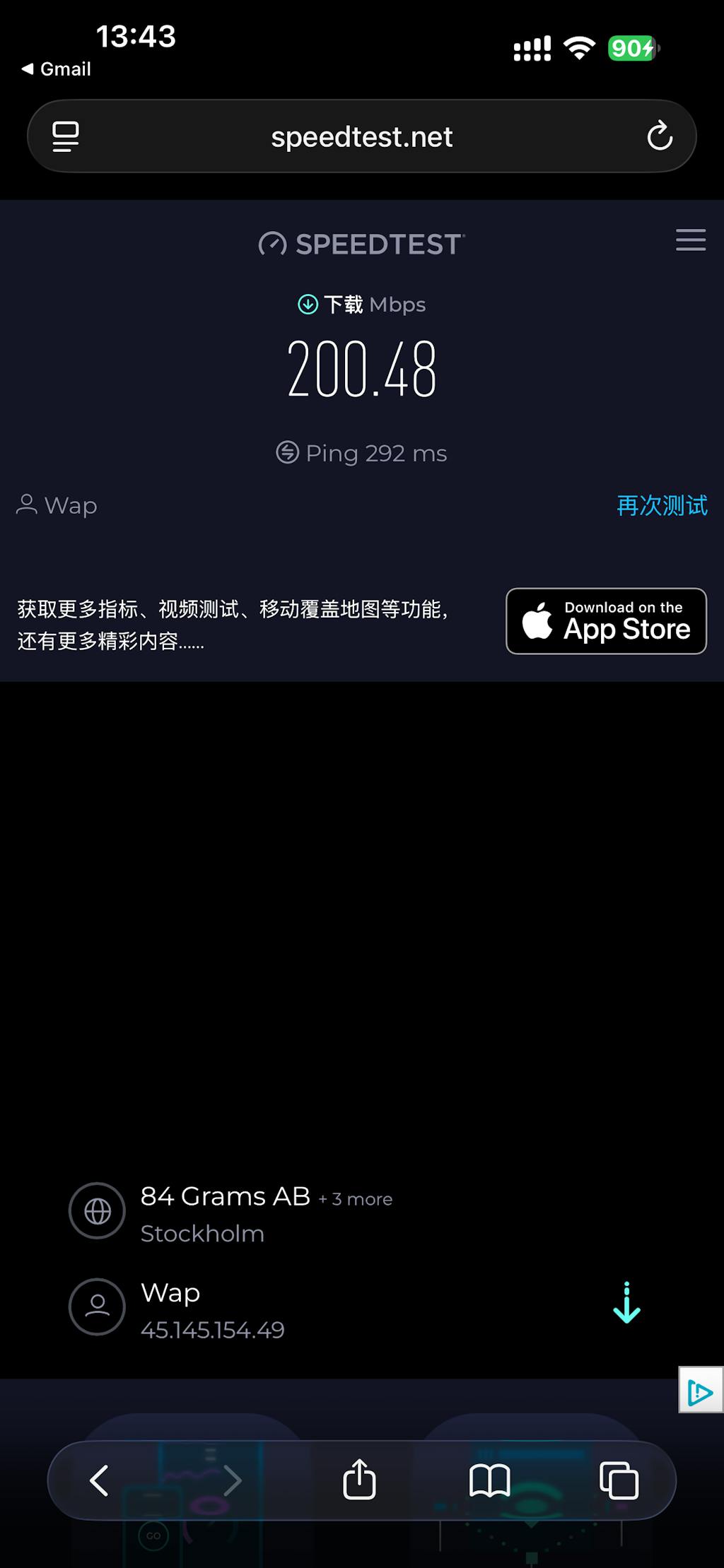Open the Speedtest hamburger menu
This screenshot has width=724, height=1568.
(690, 240)
